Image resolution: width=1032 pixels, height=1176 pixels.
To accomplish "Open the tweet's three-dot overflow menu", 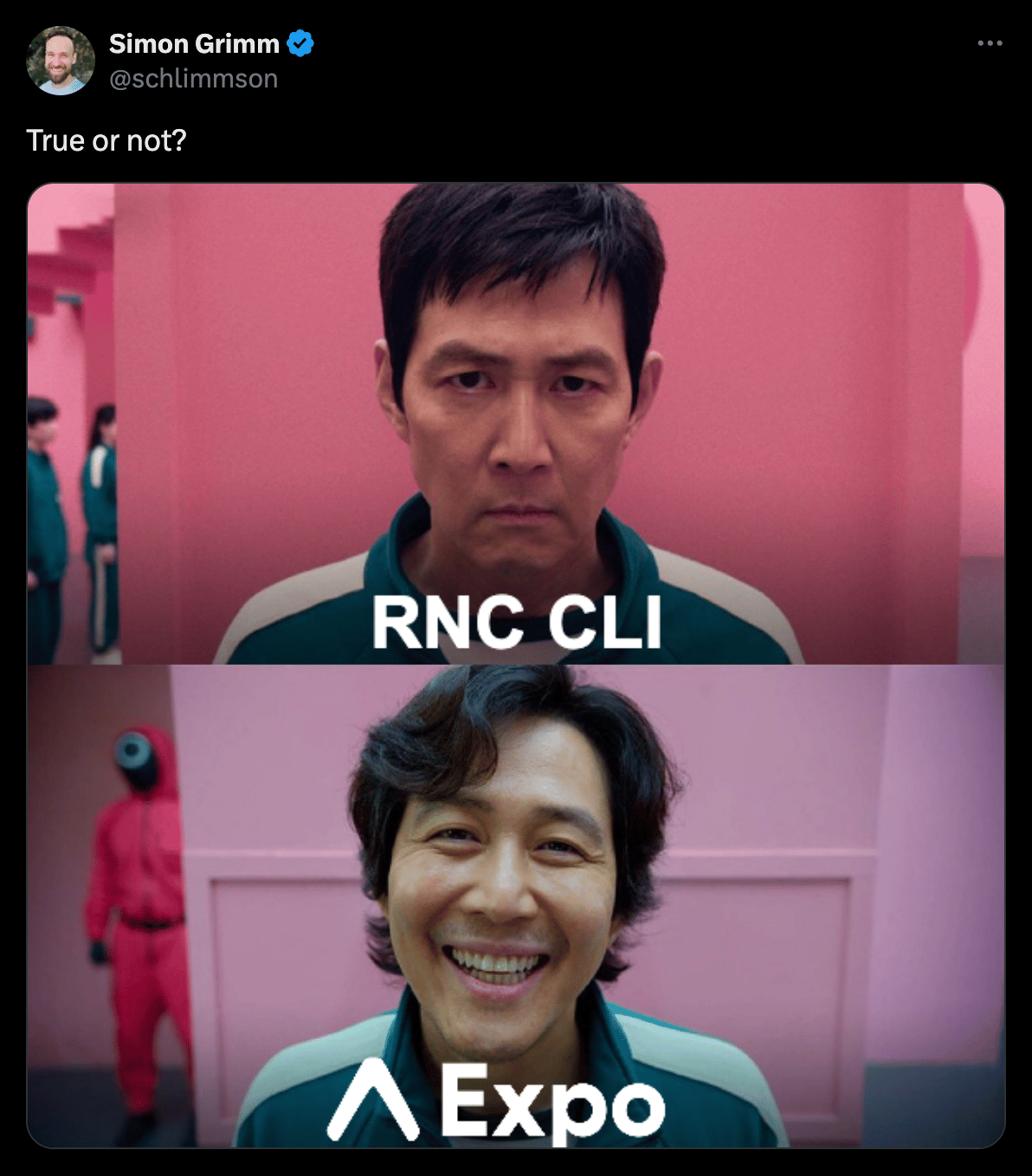I will 990,43.
